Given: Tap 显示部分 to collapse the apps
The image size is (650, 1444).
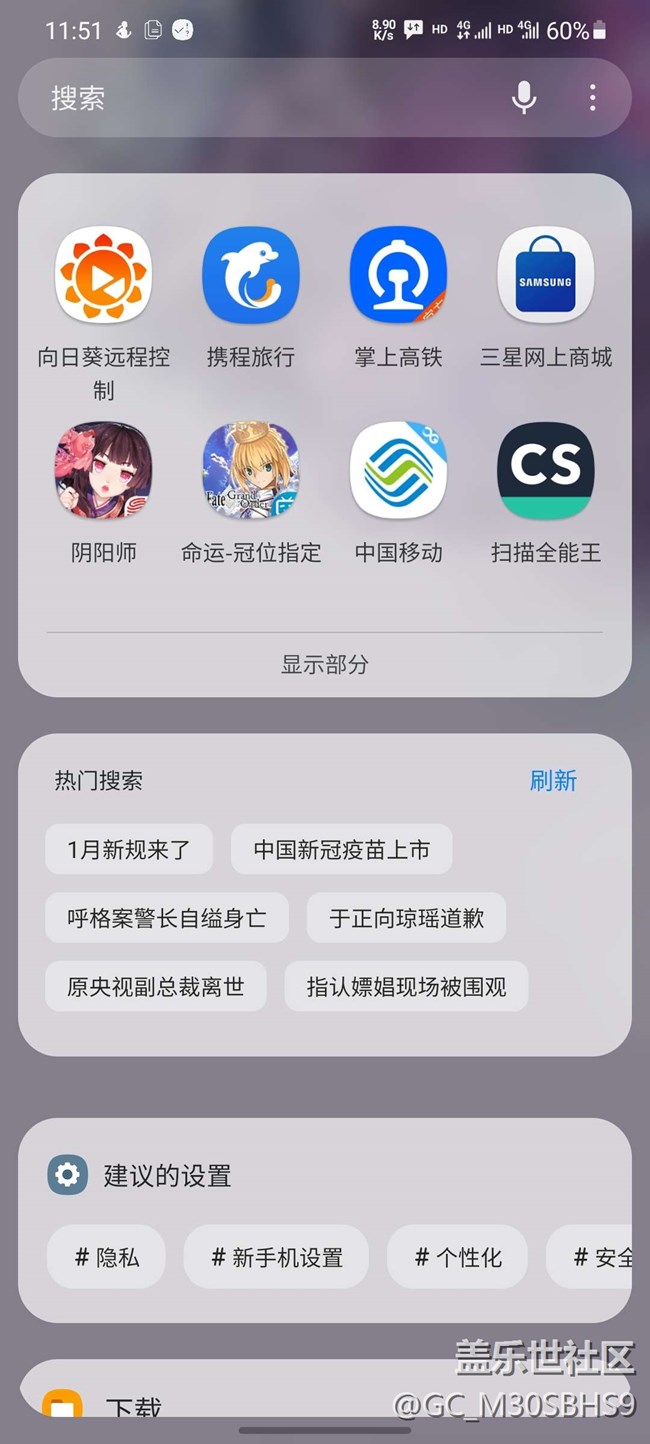Looking at the screenshot, I should (325, 664).
